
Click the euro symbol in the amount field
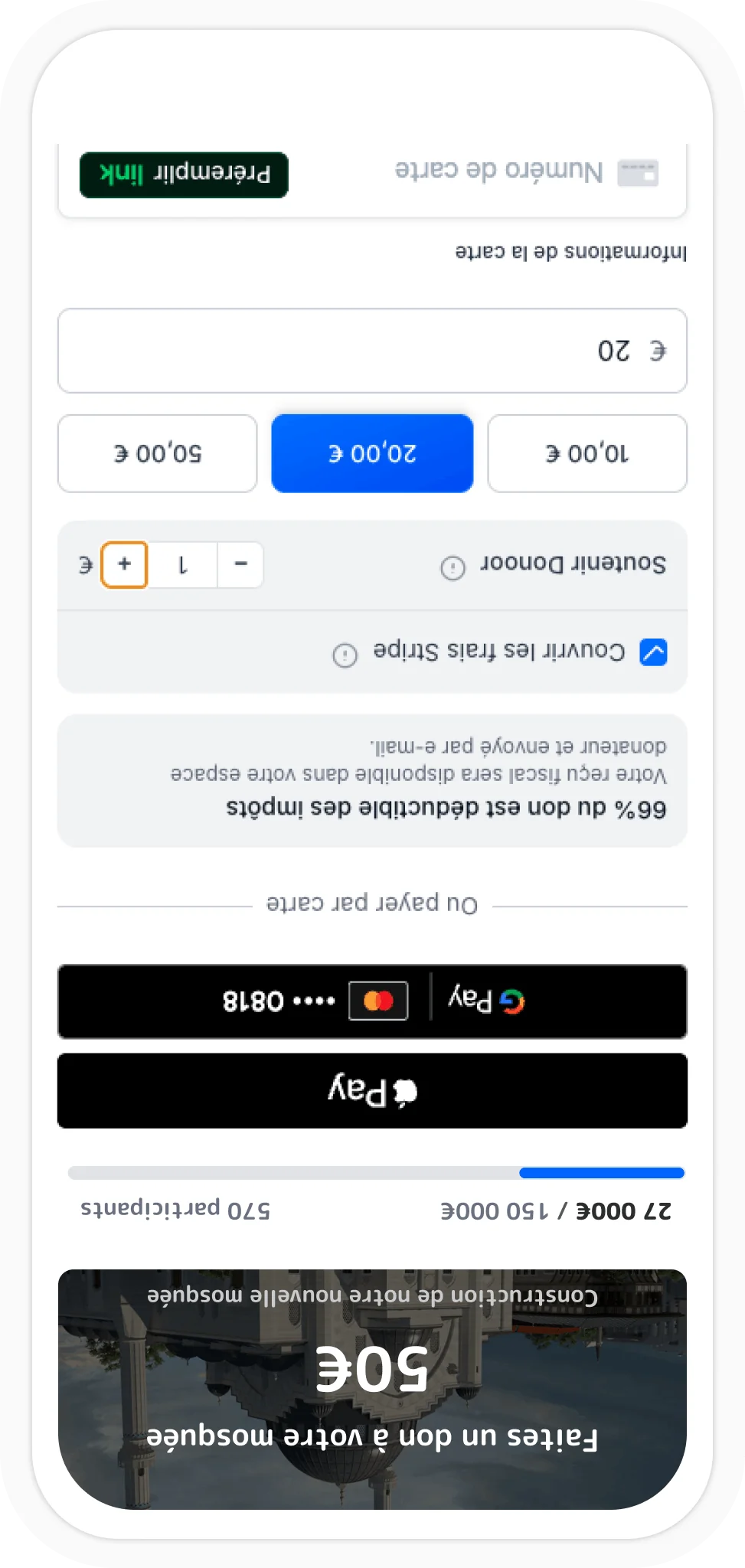click(655, 351)
